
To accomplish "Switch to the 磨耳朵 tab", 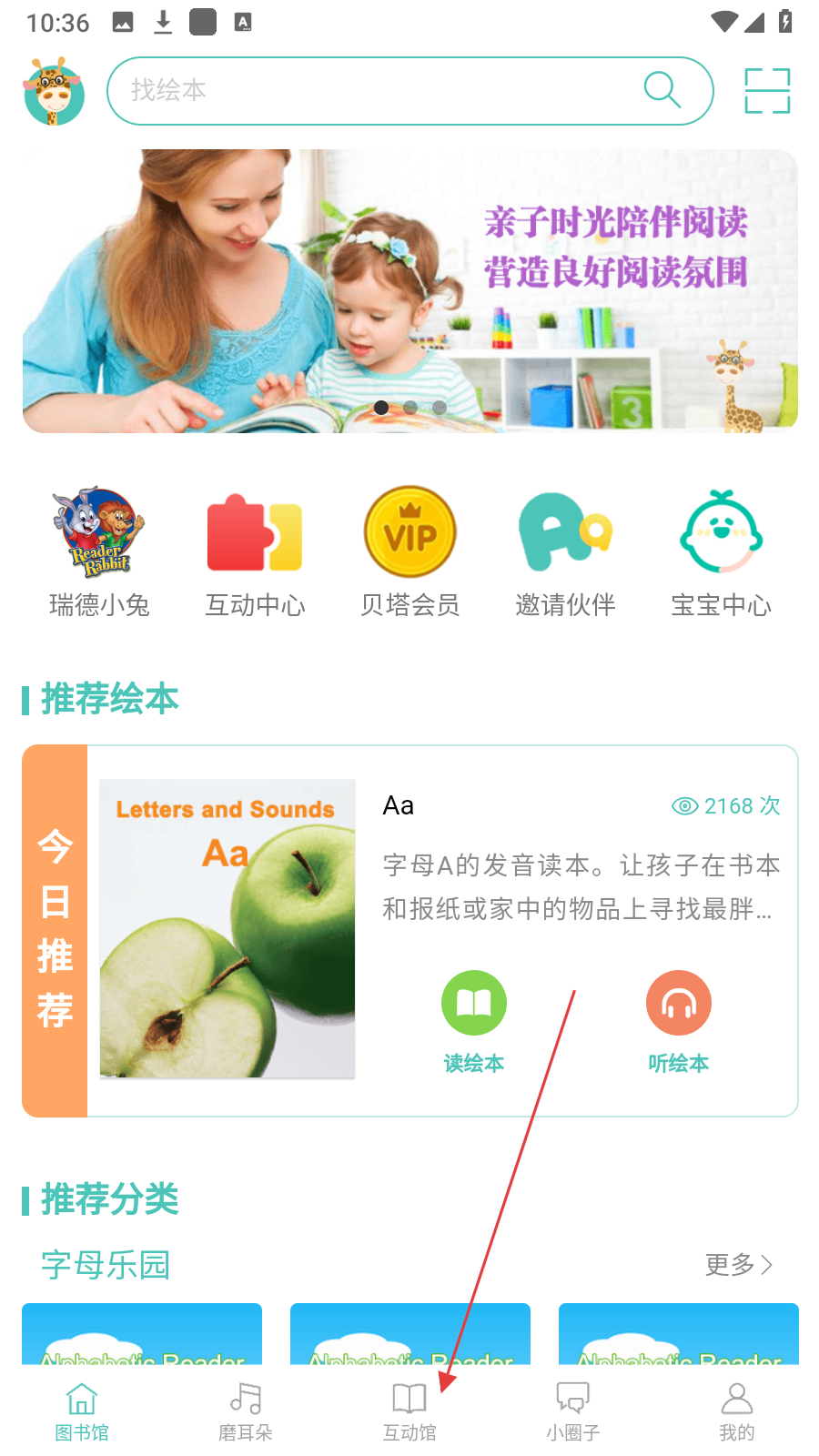I will click(x=246, y=1411).
